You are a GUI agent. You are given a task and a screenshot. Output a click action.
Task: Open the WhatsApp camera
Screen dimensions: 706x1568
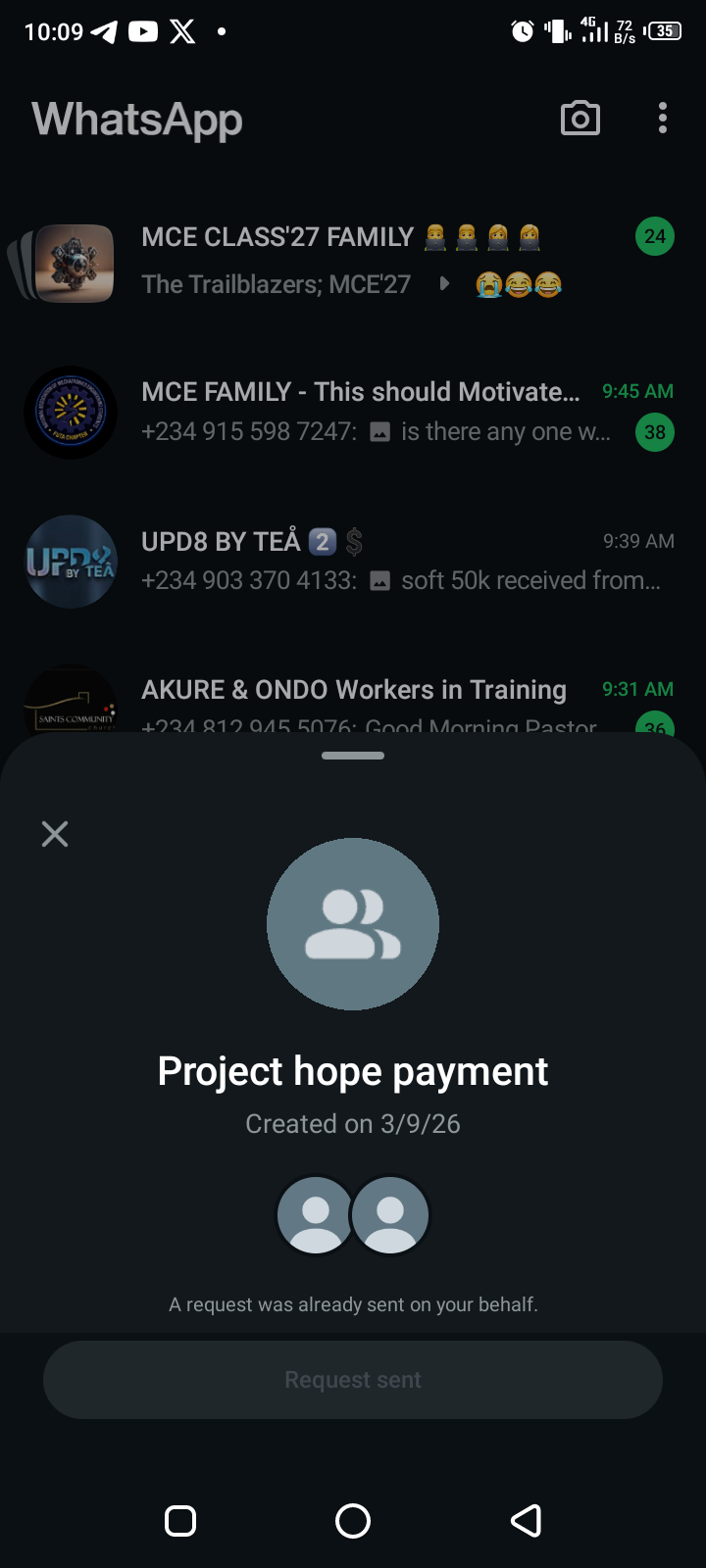(x=580, y=119)
